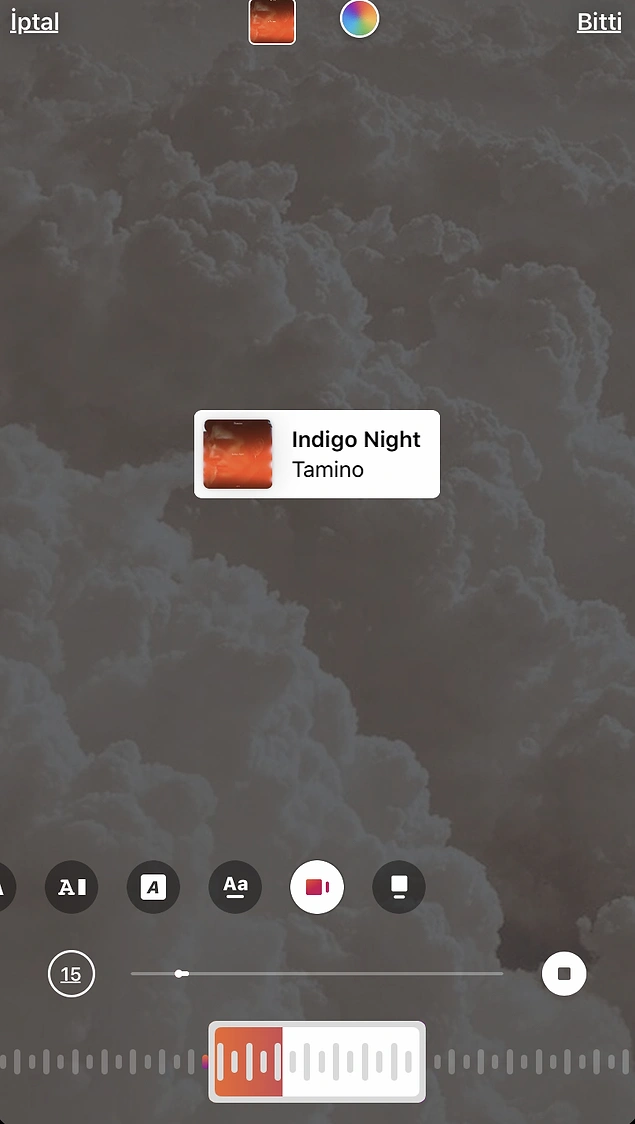Select the Aa text lyrics style
Image resolution: width=635 pixels, height=1124 pixels.
click(235, 887)
